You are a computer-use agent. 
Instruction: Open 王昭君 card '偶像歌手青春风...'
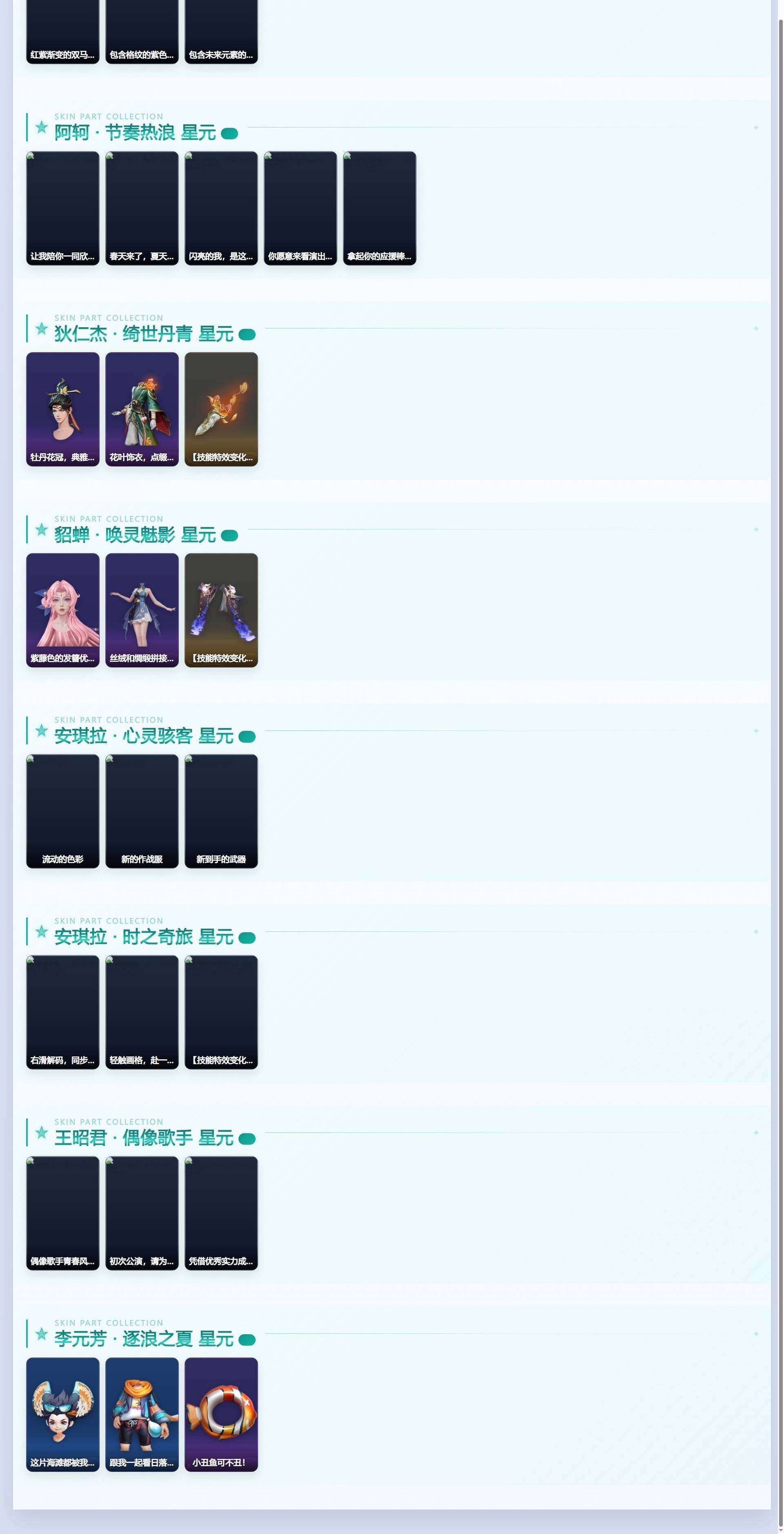click(x=62, y=1213)
